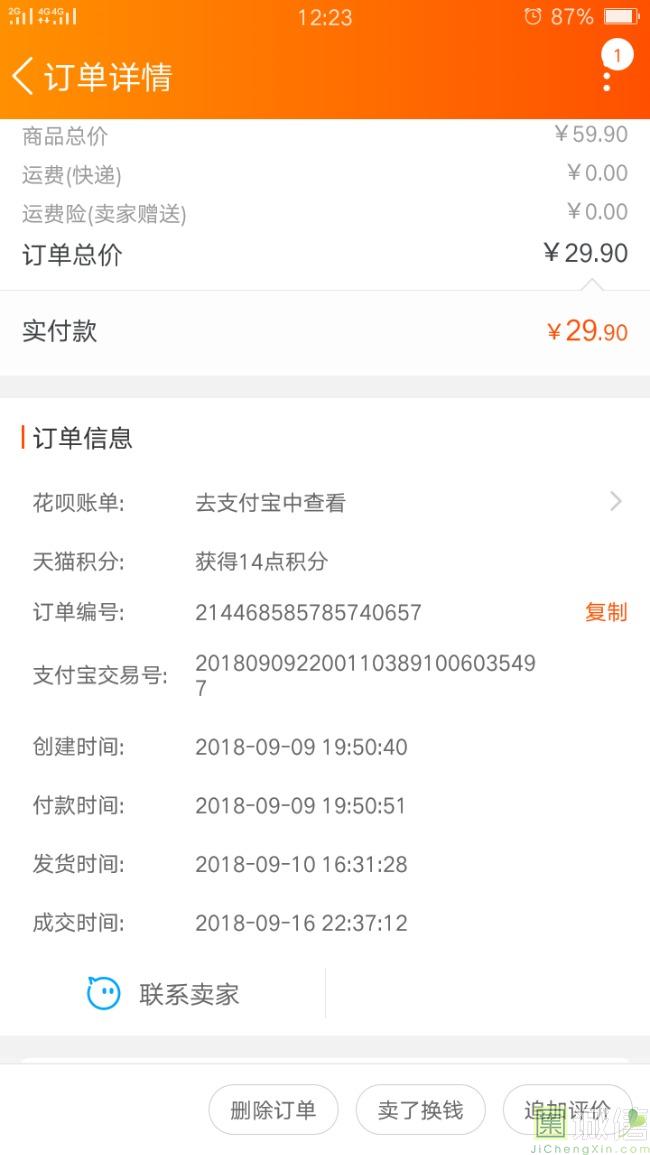This screenshot has width=650, height=1155.
Task: Open the three-dot overflow menu
Action: [607, 76]
